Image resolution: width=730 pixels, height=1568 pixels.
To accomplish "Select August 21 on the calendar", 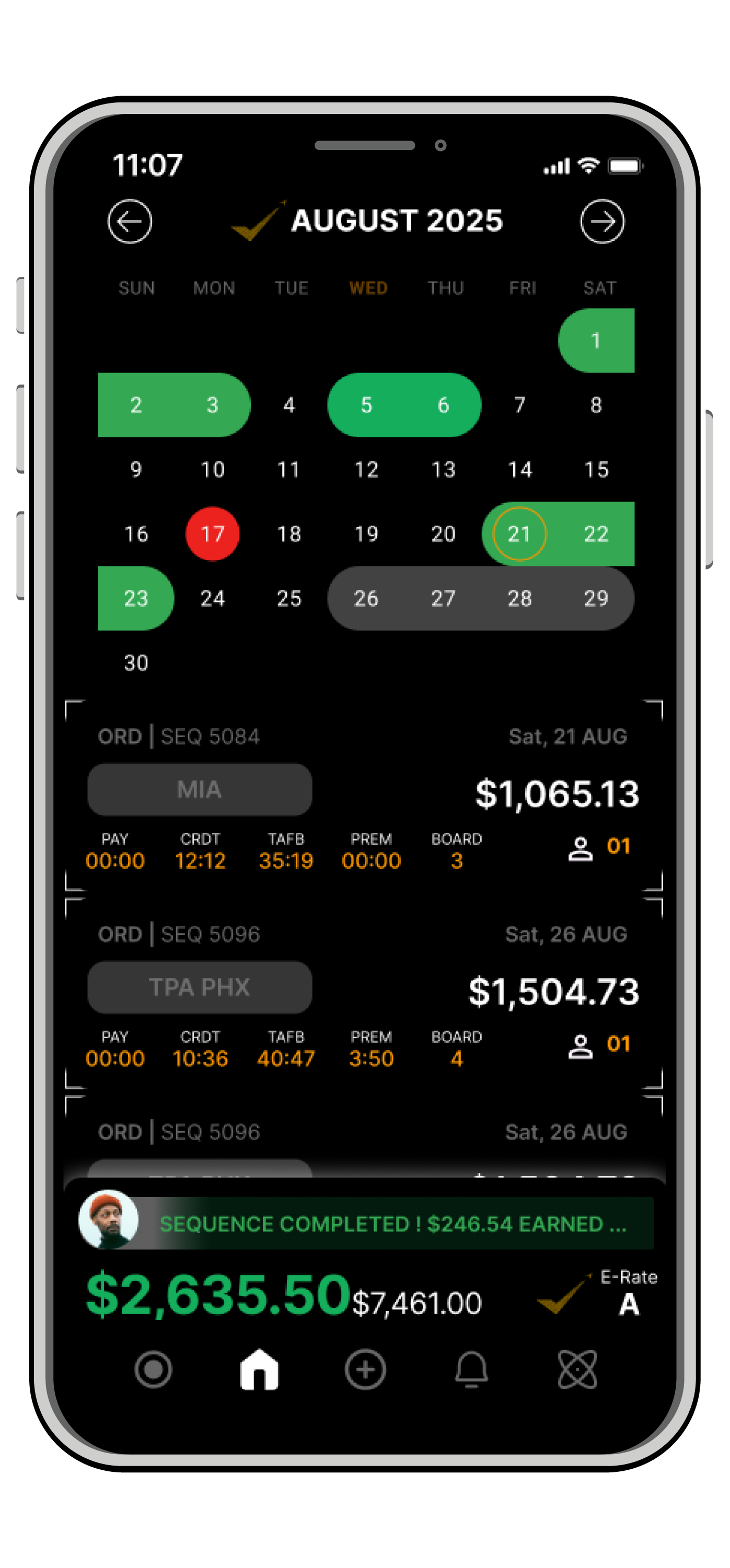I will pyautogui.click(x=519, y=534).
